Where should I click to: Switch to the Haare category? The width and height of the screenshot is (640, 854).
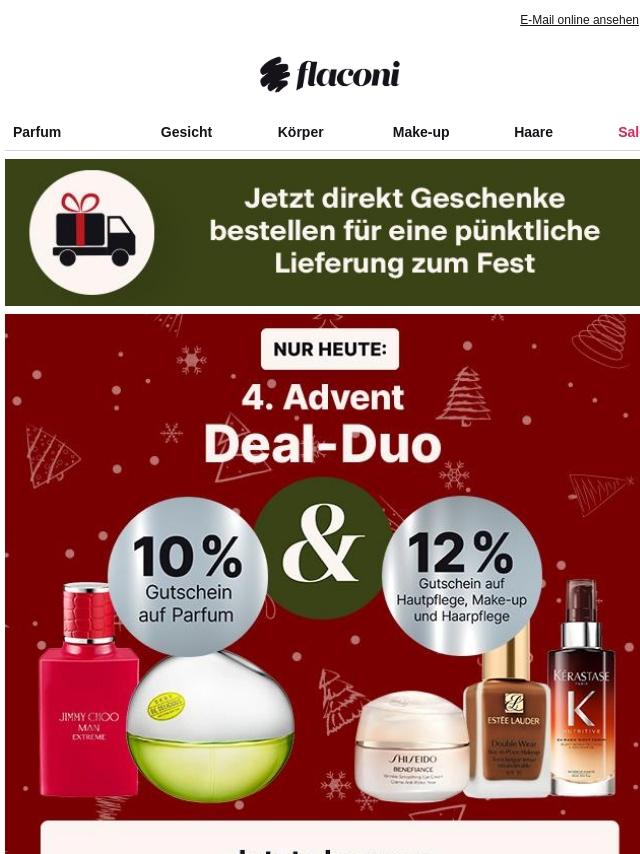coord(533,132)
